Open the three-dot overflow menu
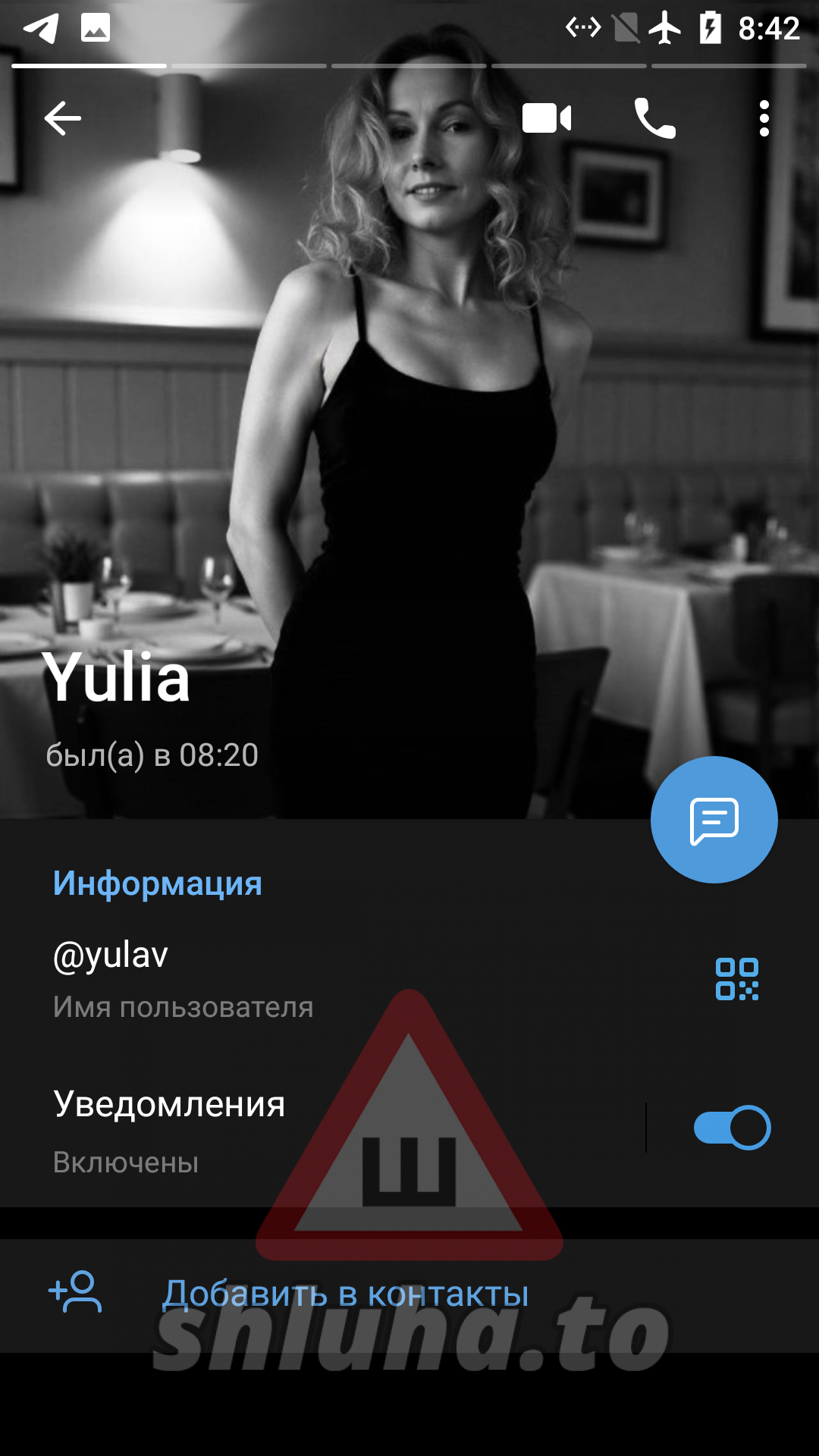819x1456 pixels. tap(764, 118)
